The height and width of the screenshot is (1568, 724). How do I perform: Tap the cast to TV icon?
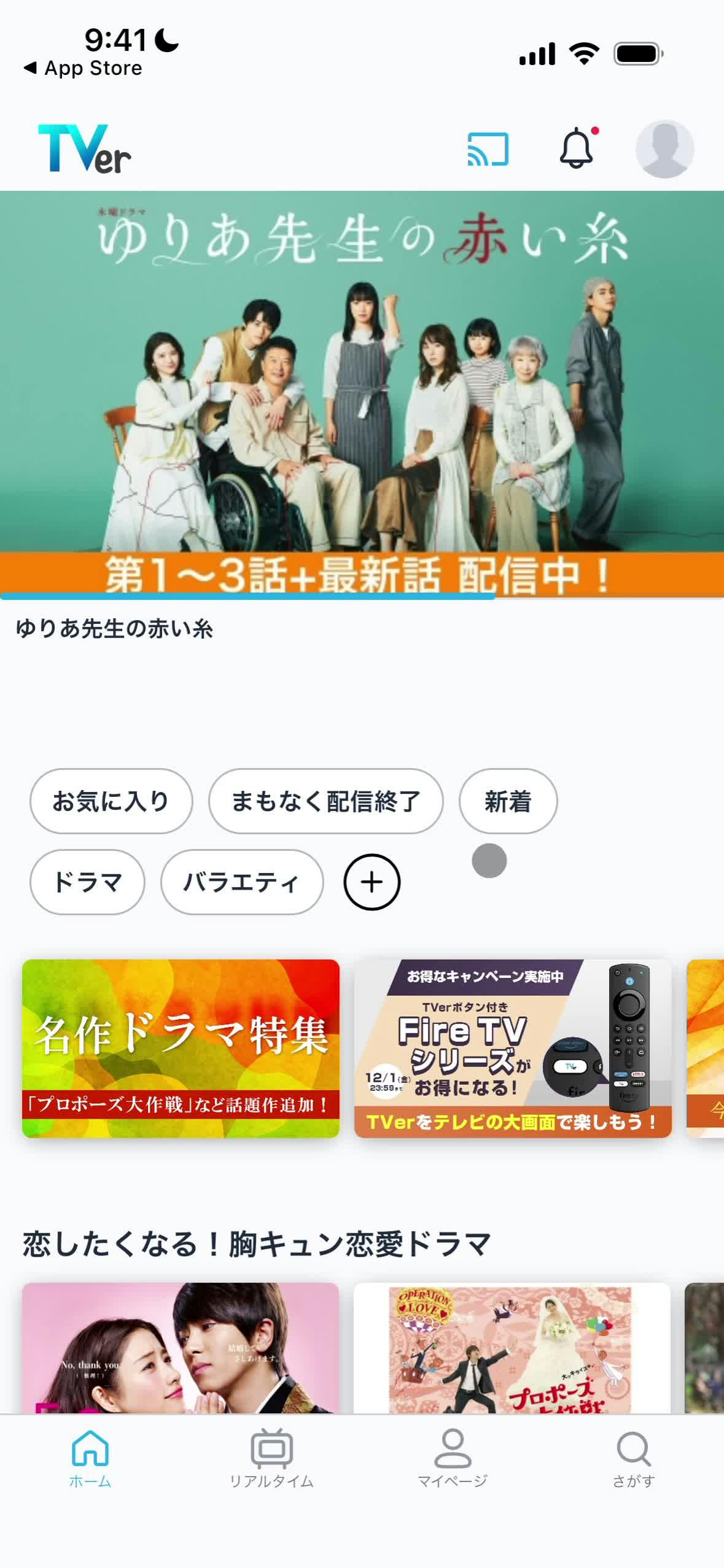tap(488, 149)
